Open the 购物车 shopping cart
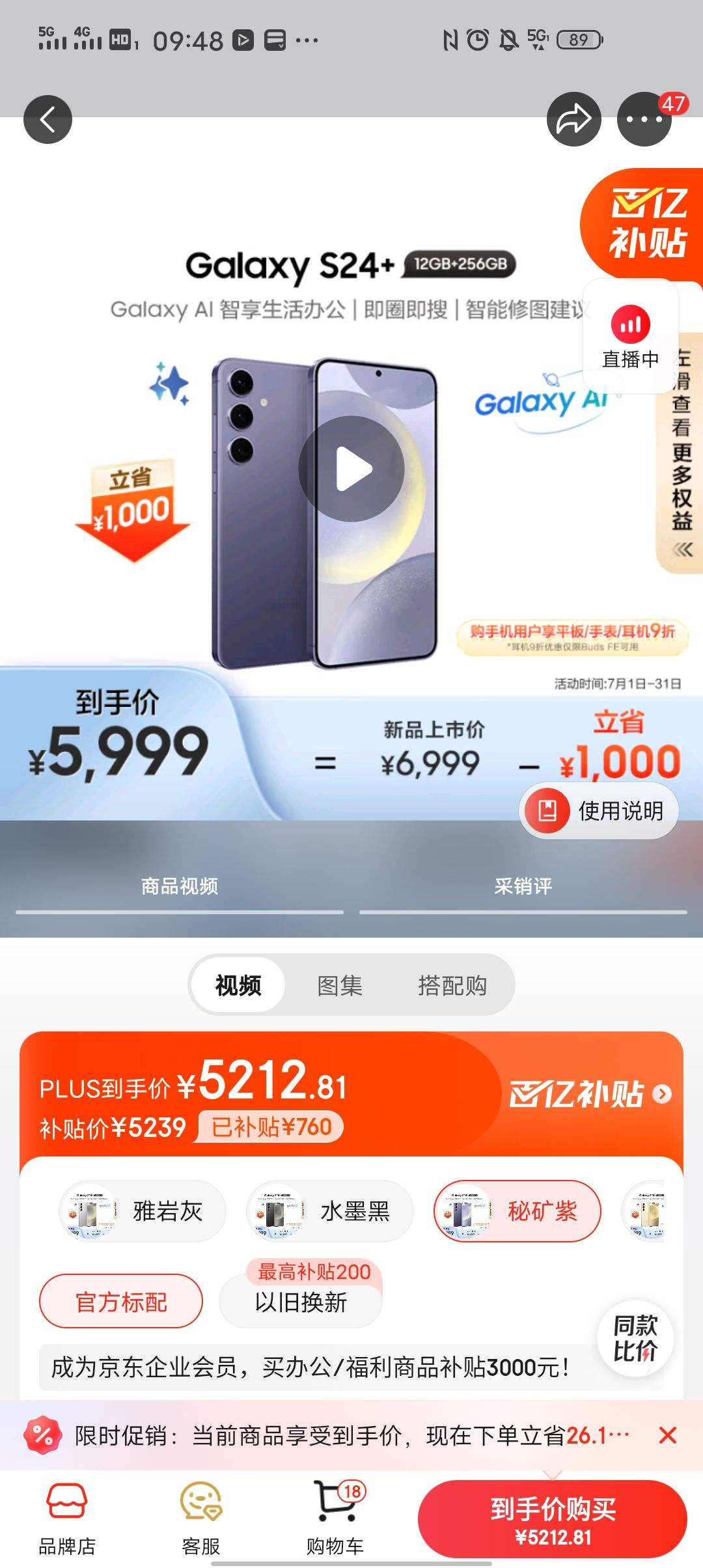 (x=335, y=1517)
